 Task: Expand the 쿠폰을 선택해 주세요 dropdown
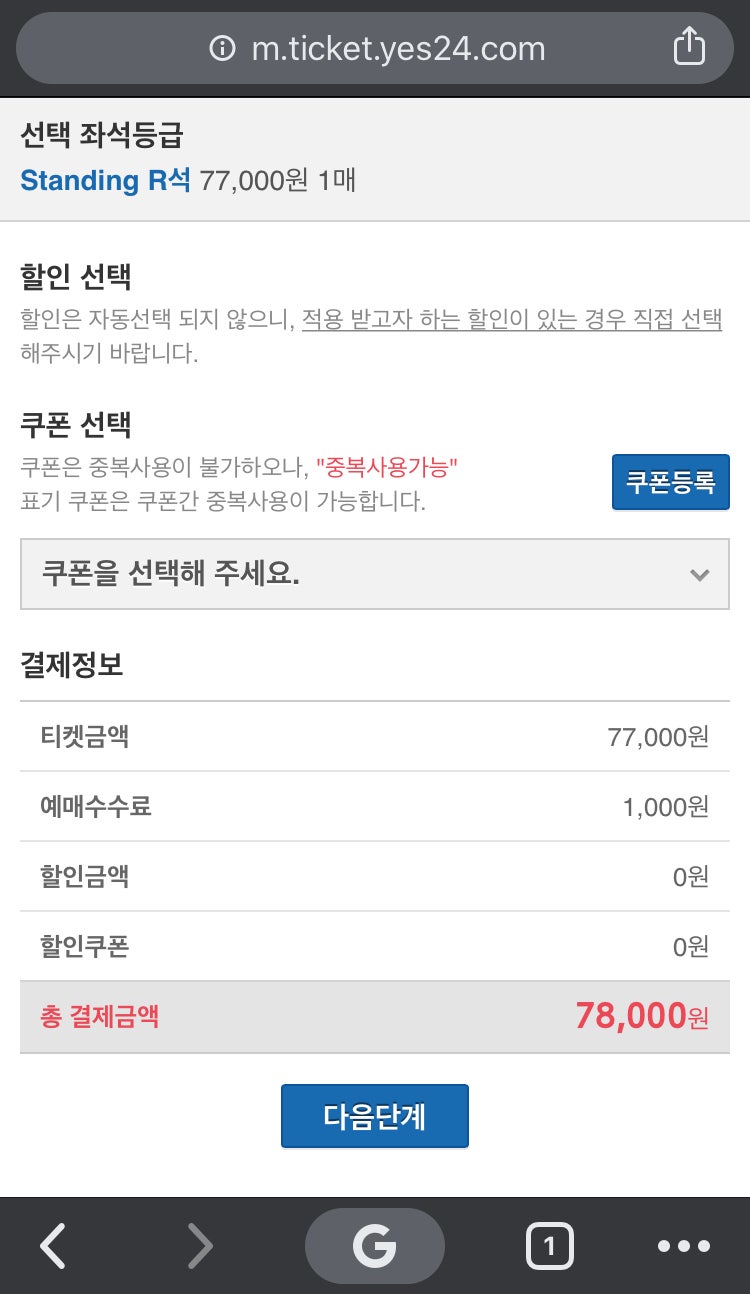(375, 574)
